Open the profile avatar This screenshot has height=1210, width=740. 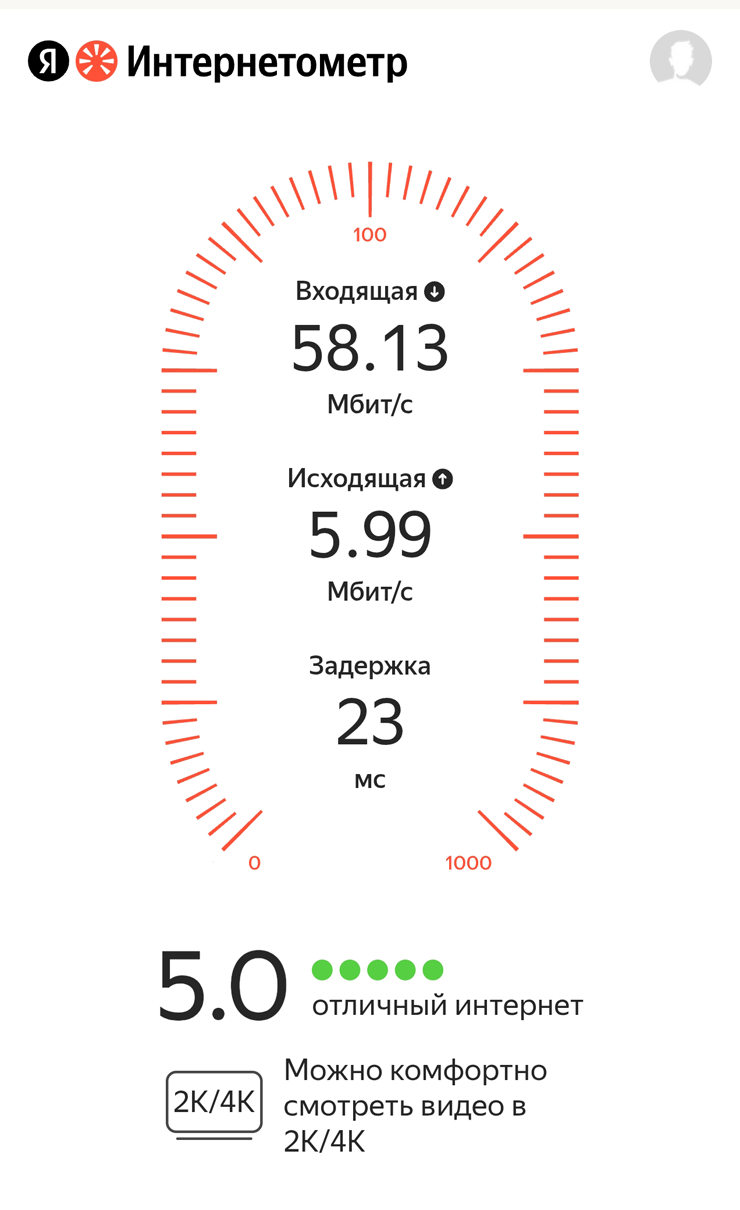pyautogui.click(x=681, y=61)
